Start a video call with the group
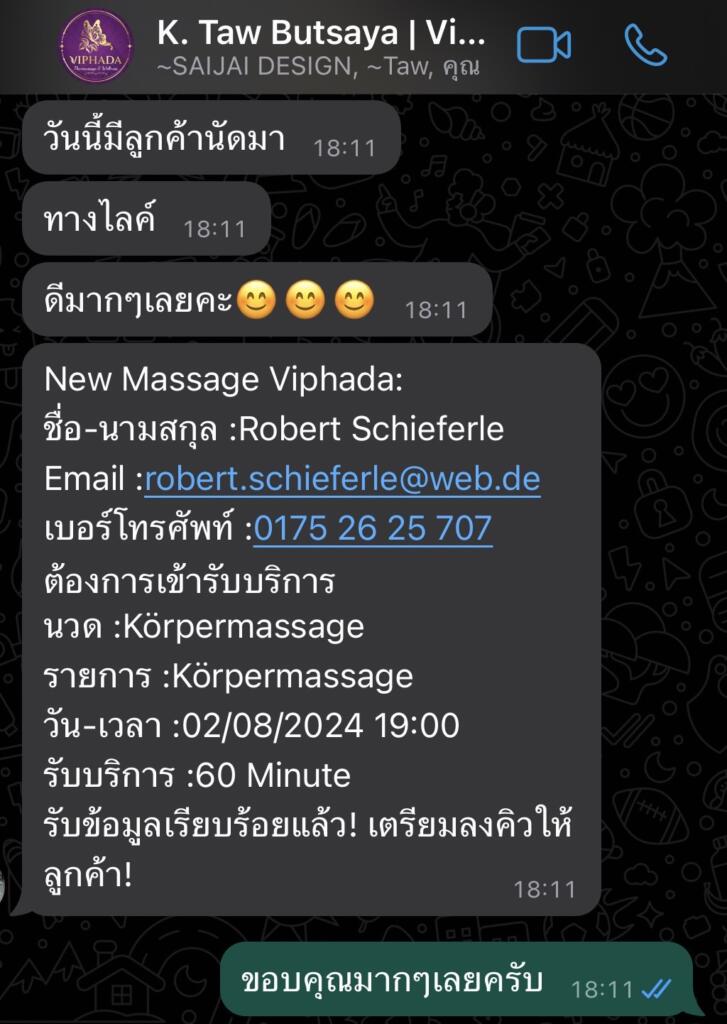Image resolution: width=727 pixels, height=1024 pixels. point(544,45)
